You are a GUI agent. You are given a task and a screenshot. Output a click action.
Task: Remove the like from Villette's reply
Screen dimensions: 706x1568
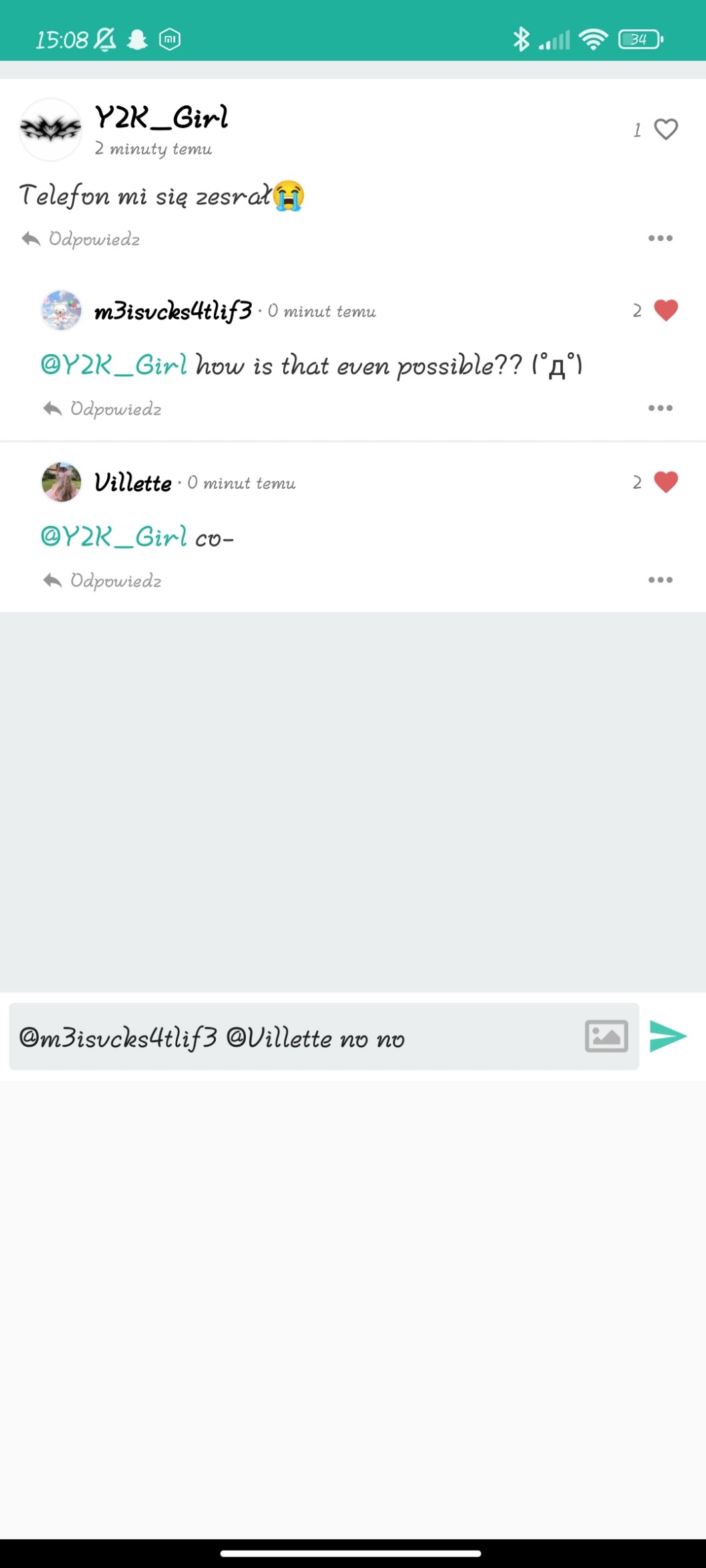tap(665, 482)
